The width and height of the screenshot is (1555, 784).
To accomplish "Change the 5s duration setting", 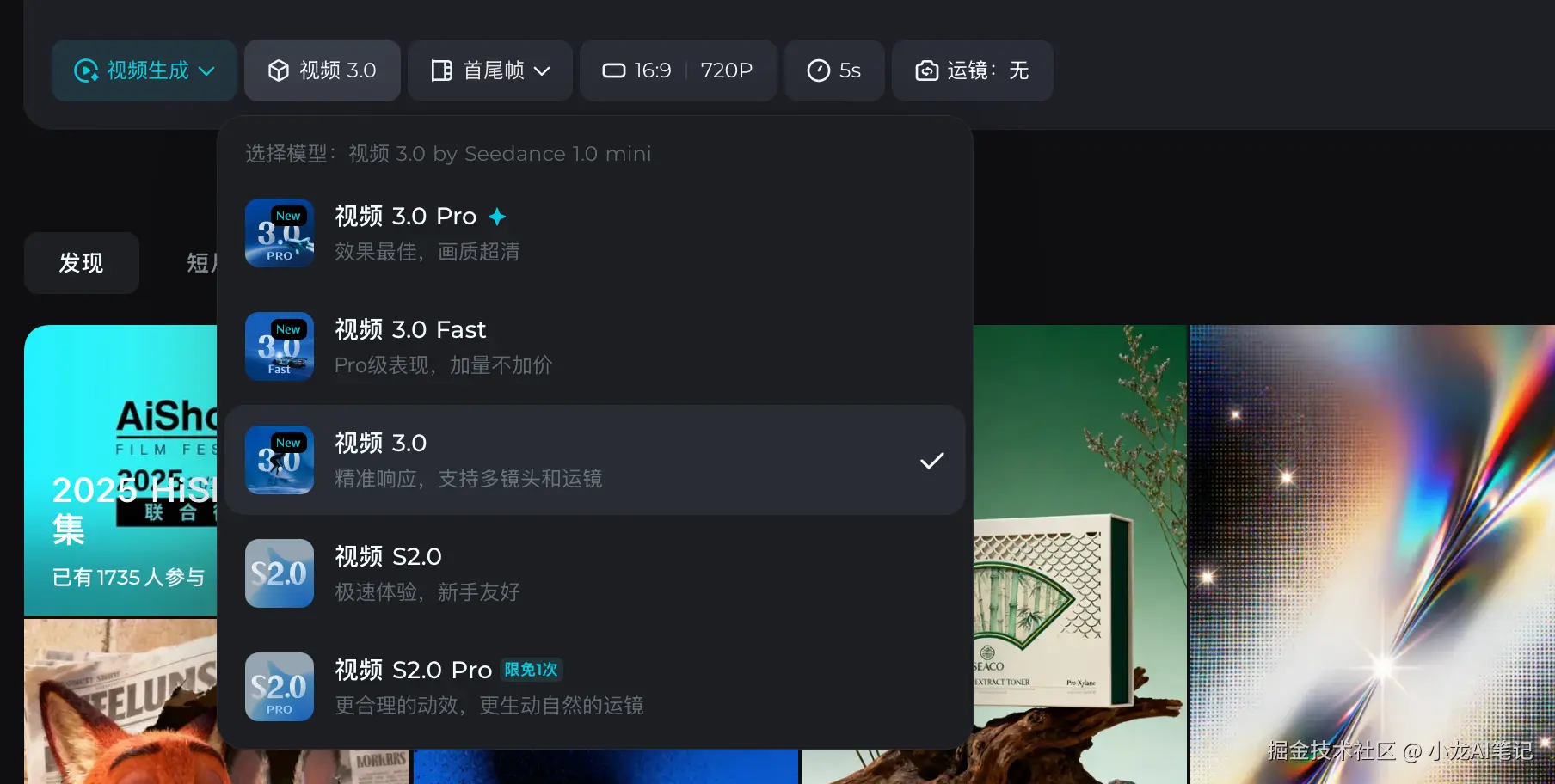I will click(833, 70).
